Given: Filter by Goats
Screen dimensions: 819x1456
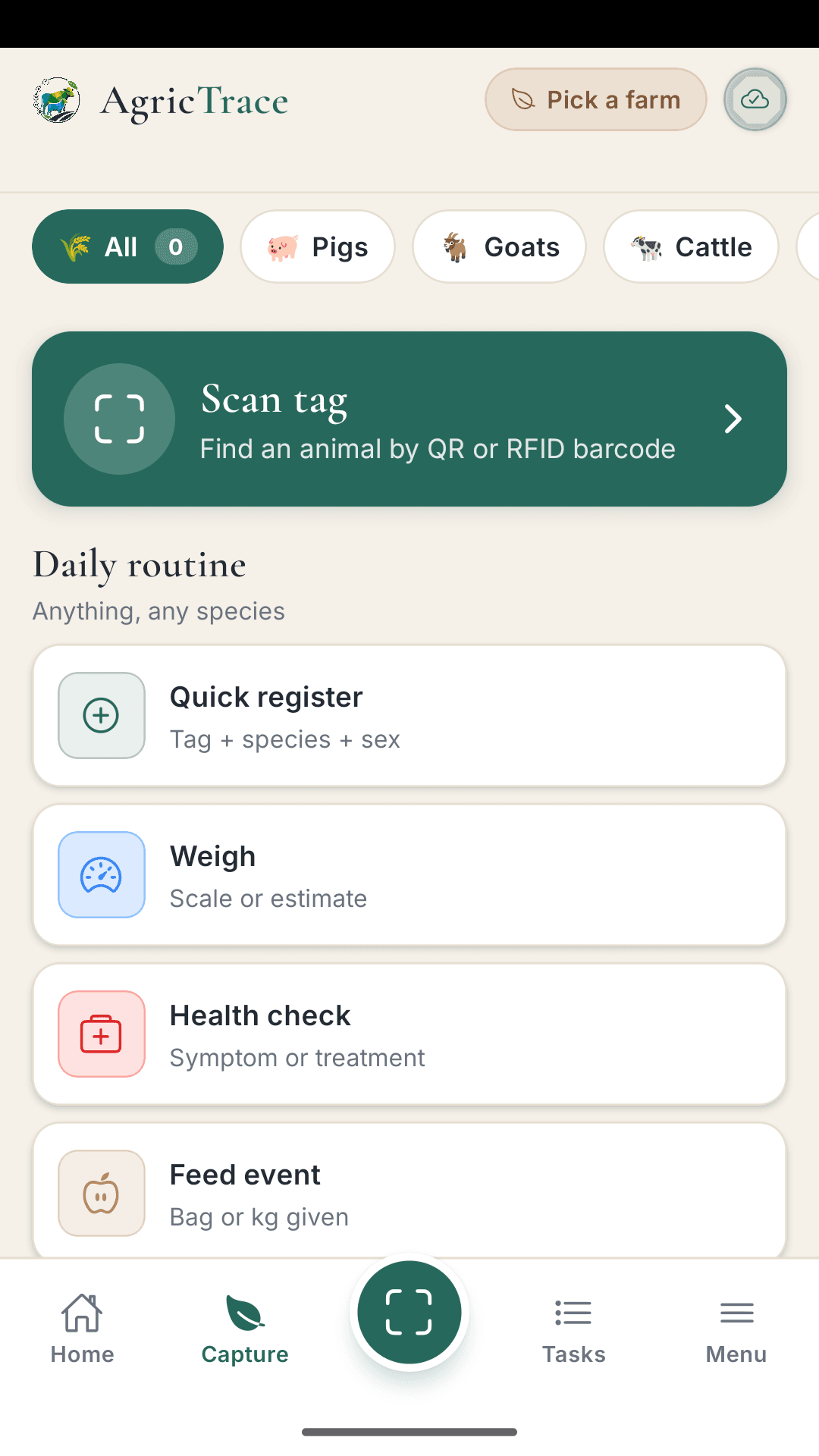Looking at the screenshot, I should pos(499,246).
